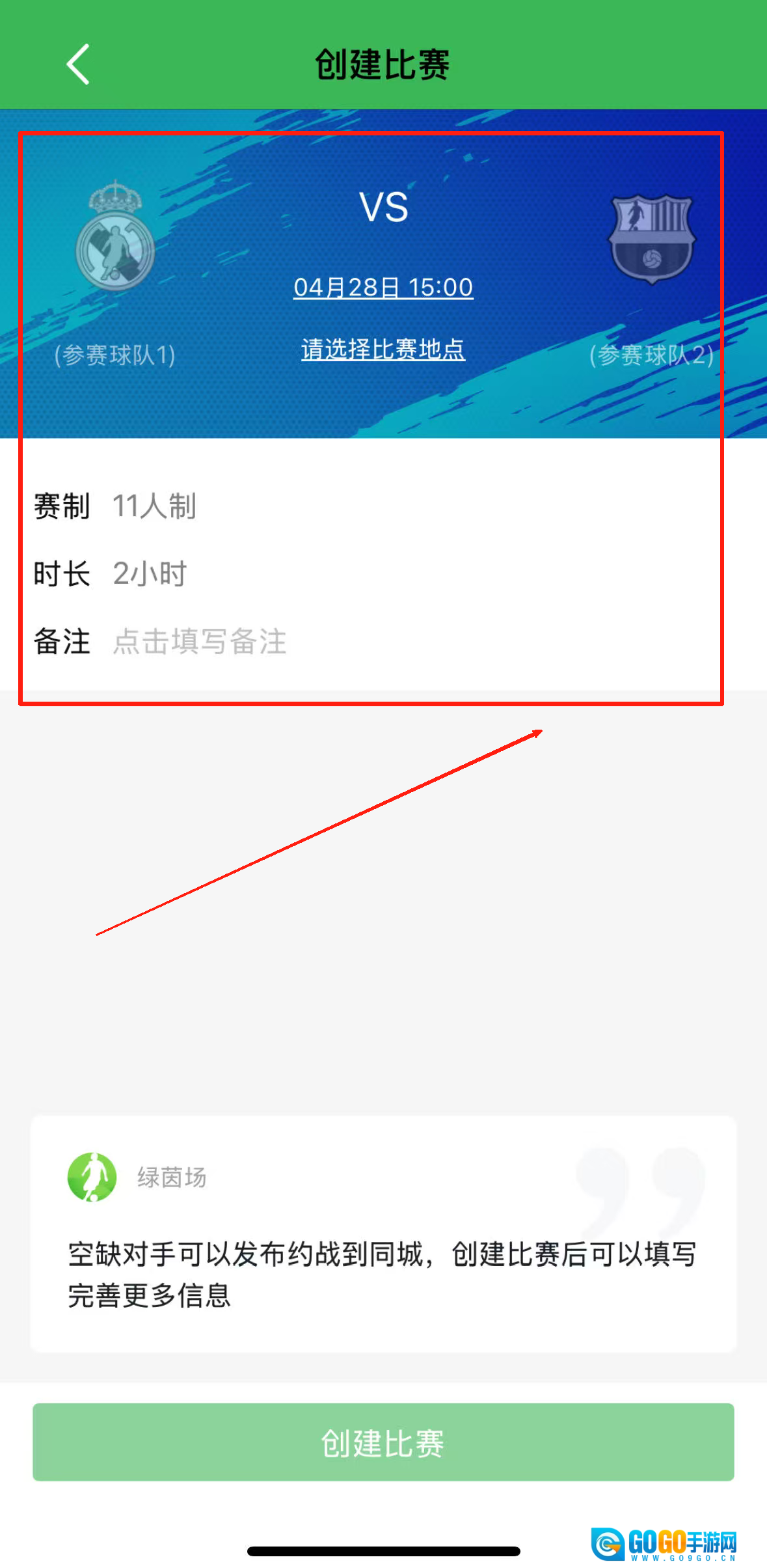Tap the green 创建比赛 button
767x1568 pixels.
(383, 1442)
